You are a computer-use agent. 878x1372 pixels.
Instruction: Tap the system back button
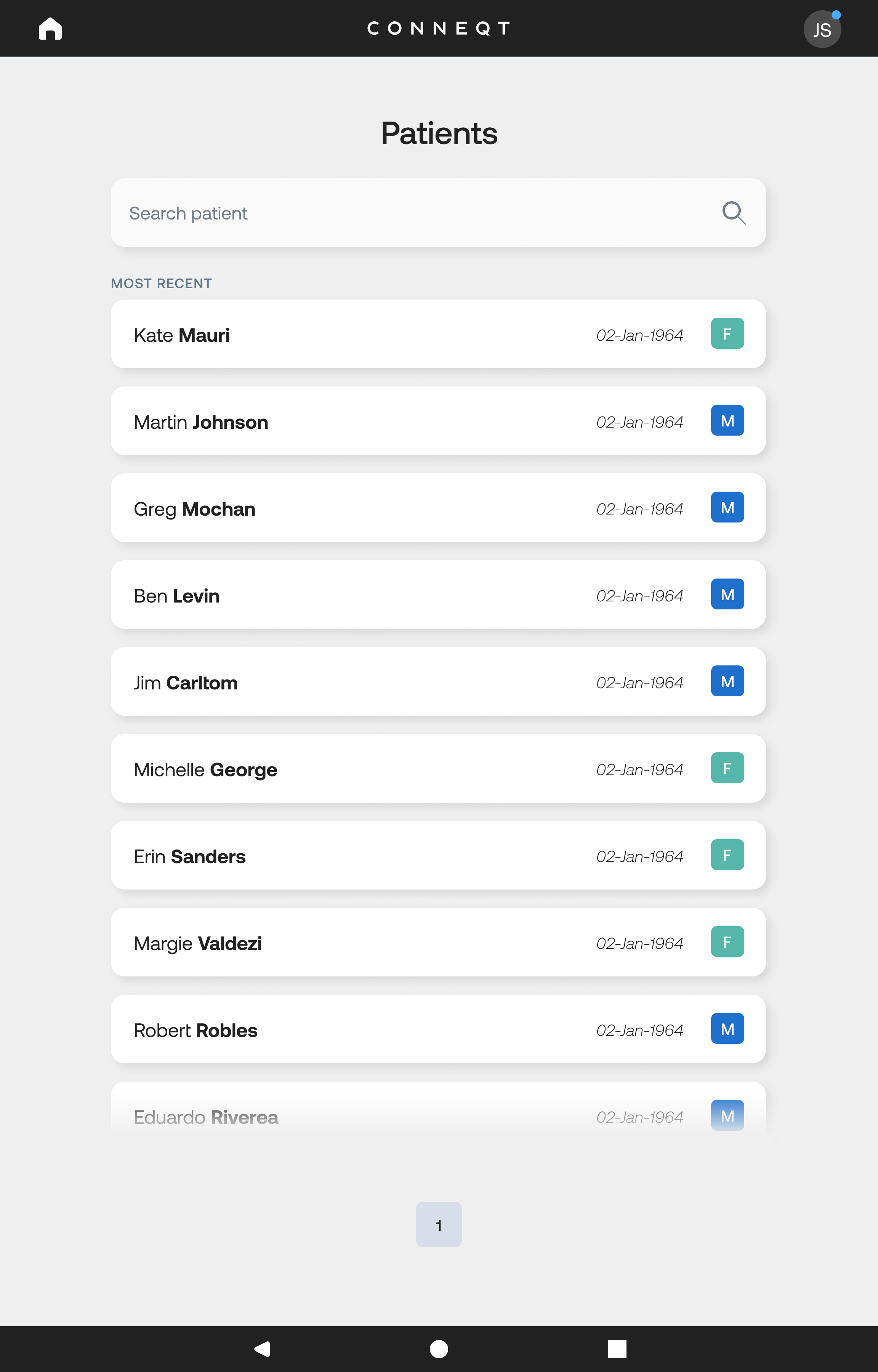coord(262,1349)
